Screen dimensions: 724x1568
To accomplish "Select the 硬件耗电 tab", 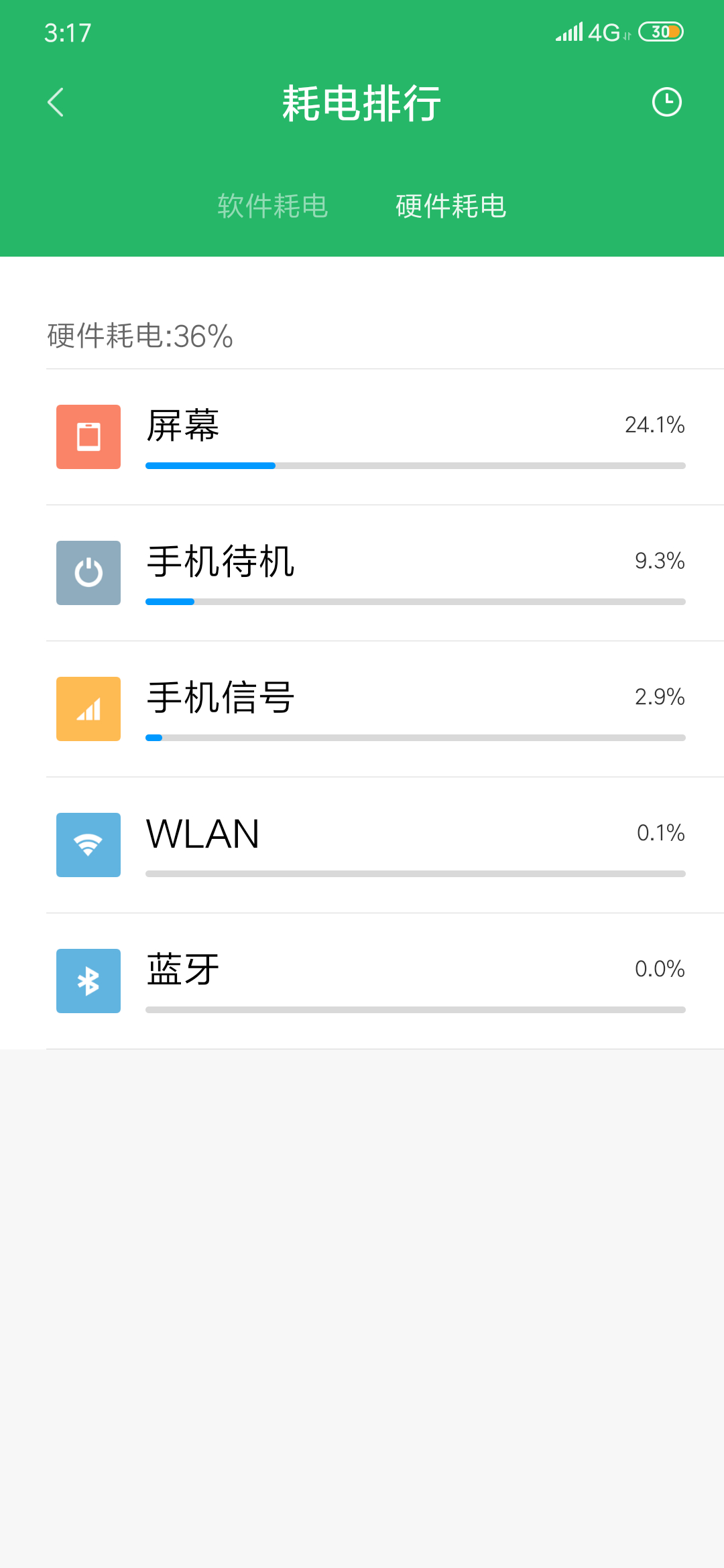I will click(x=450, y=206).
